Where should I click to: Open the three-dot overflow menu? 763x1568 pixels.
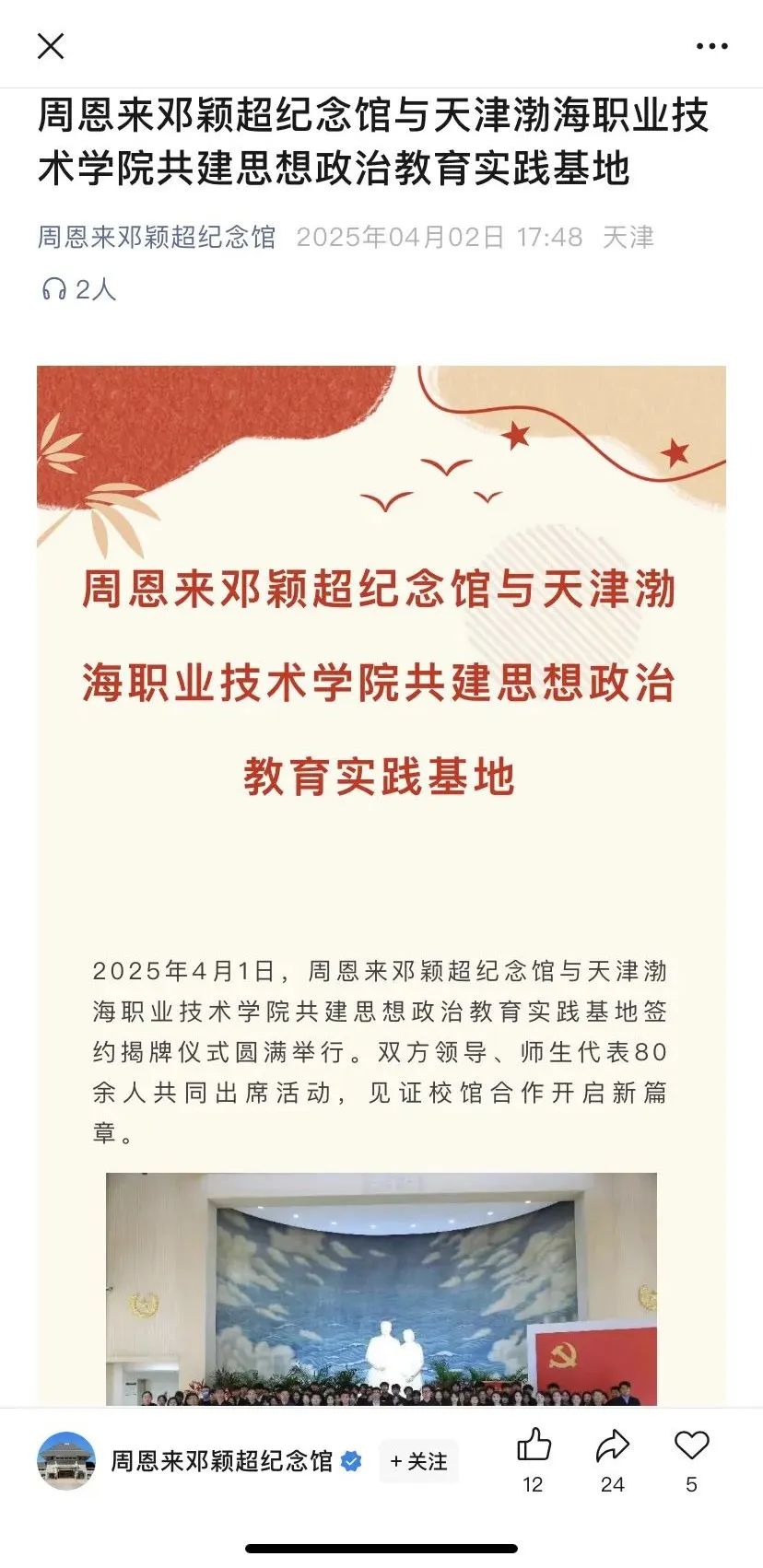click(711, 46)
